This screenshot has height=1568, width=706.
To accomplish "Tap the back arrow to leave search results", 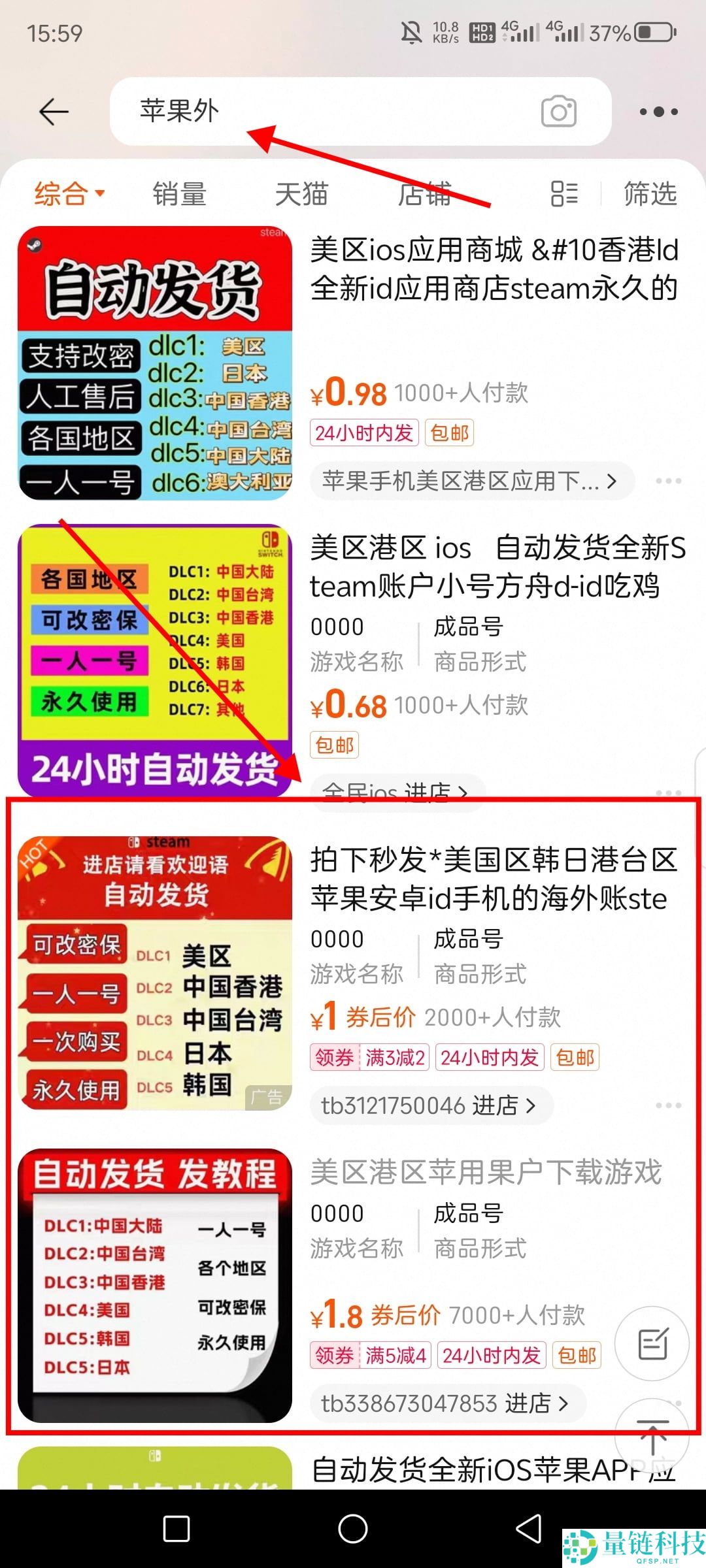I will (x=54, y=112).
